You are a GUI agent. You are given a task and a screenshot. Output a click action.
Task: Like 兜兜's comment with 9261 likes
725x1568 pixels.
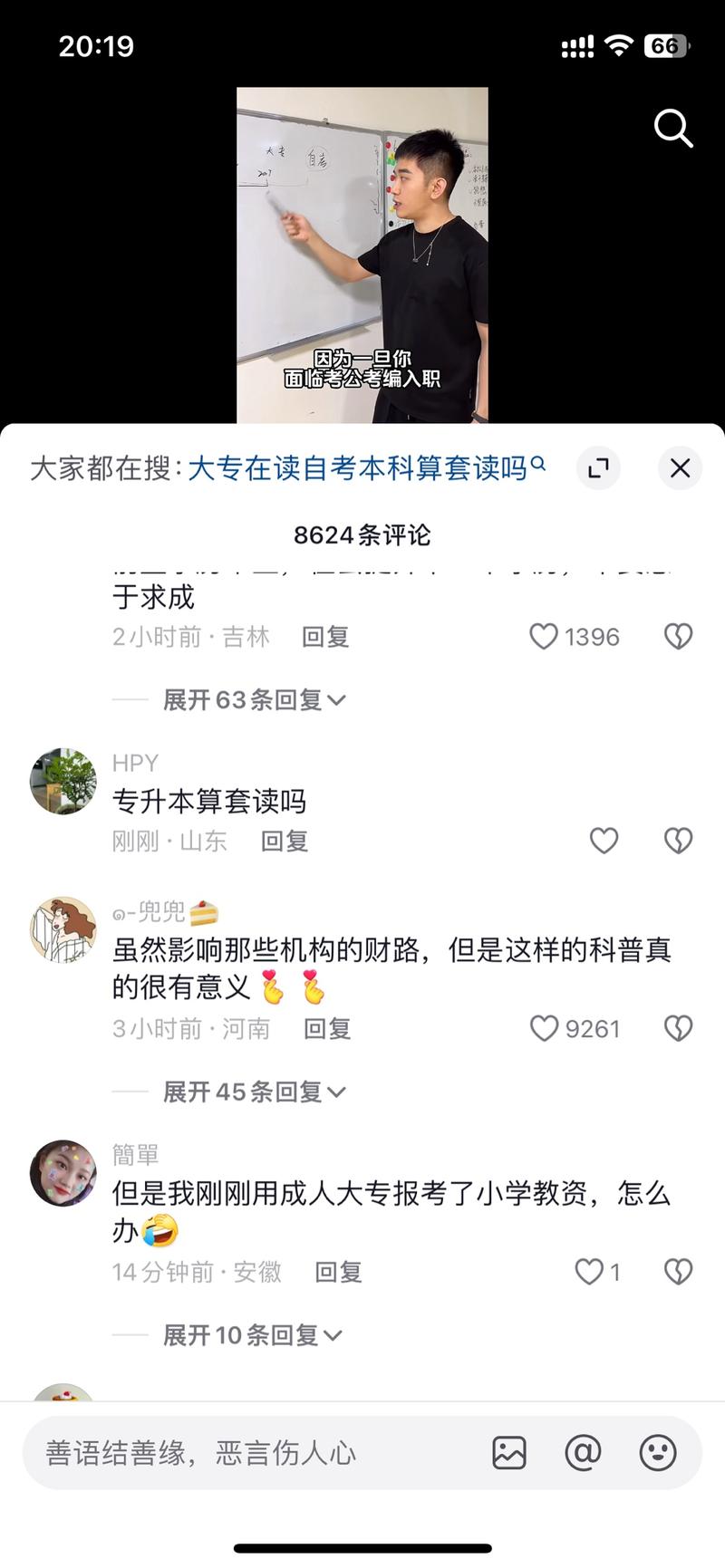pyautogui.click(x=575, y=1028)
